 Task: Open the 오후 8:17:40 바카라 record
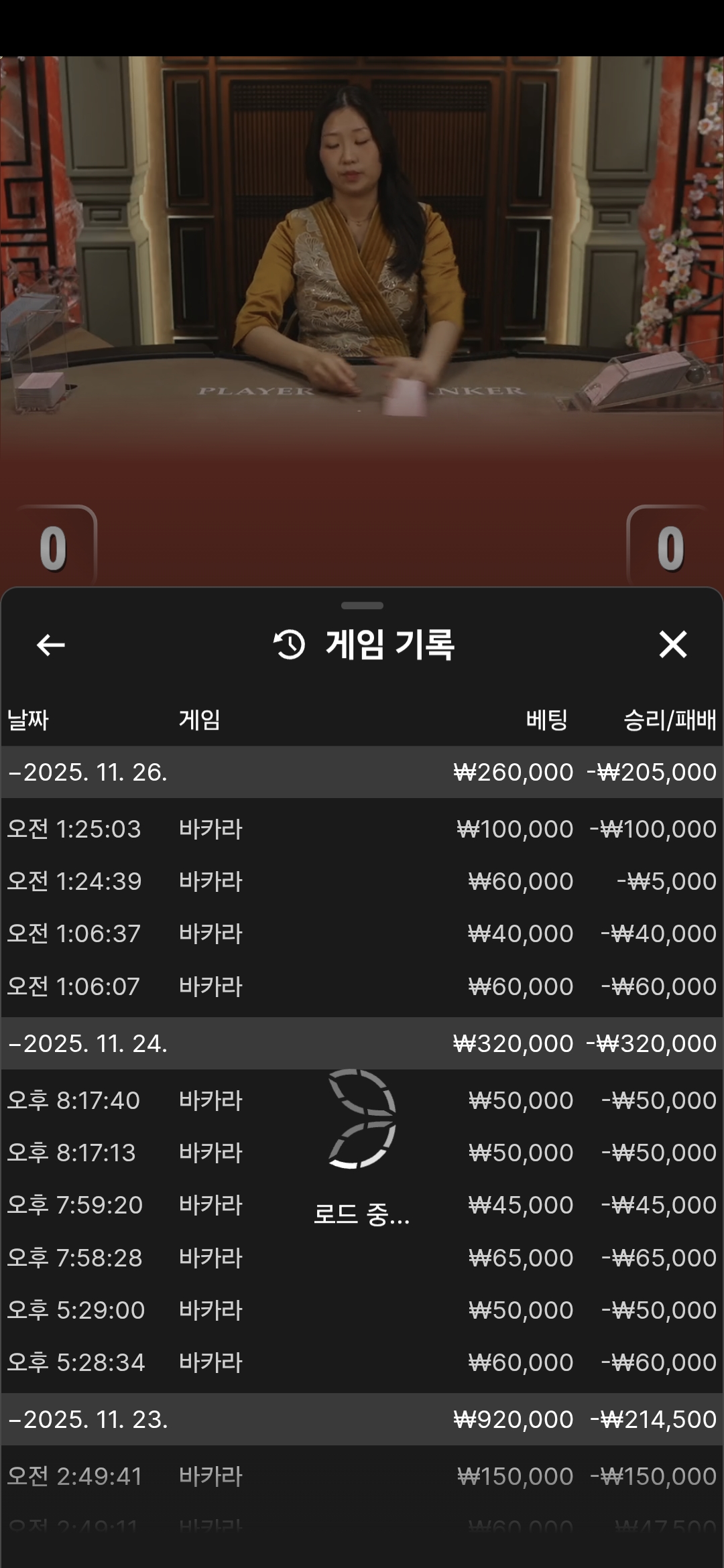click(x=211, y=1100)
